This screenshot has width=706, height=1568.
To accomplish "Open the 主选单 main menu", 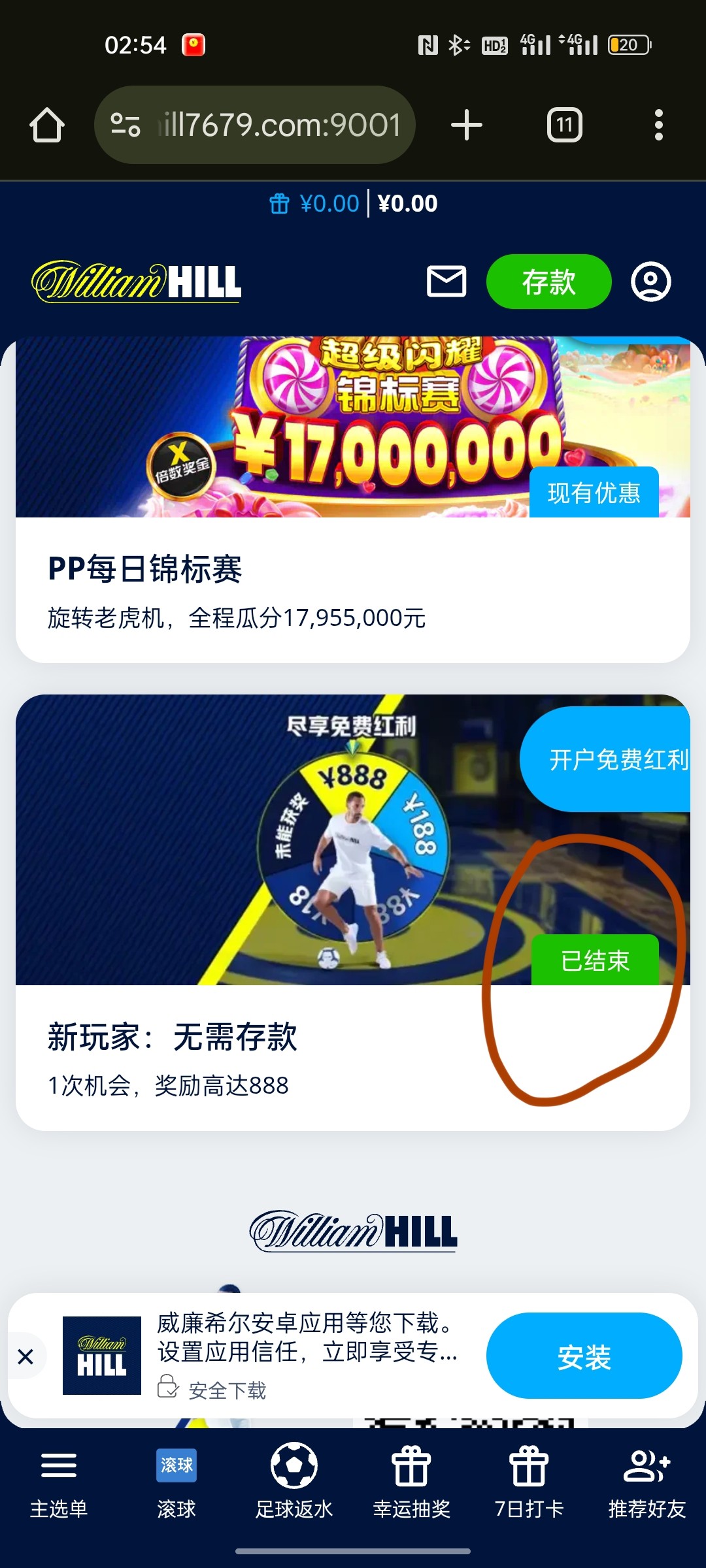I will pos(59,1481).
